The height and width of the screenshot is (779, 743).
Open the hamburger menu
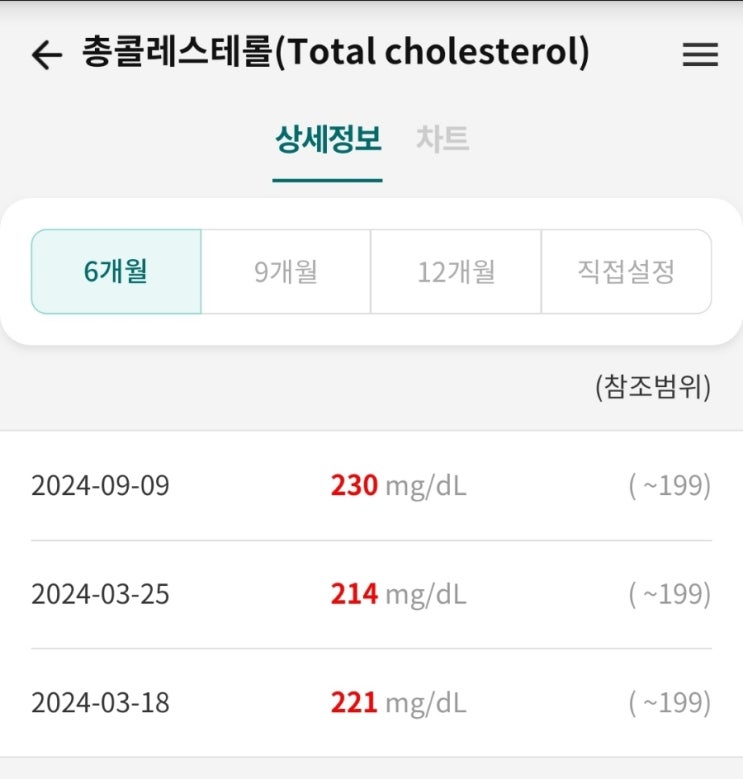700,55
